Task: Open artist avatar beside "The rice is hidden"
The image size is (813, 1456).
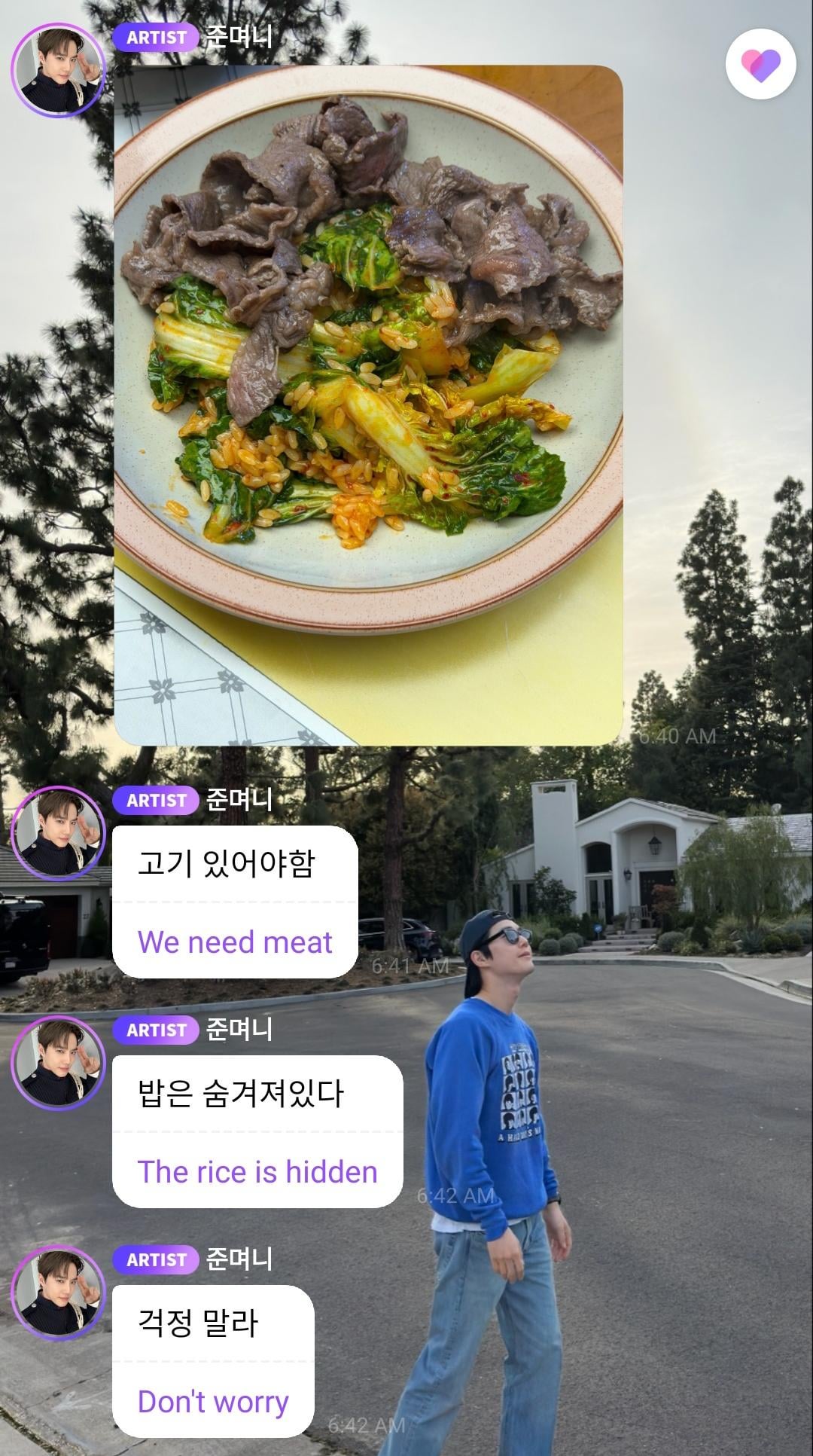Action: (x=58, y=1063)
